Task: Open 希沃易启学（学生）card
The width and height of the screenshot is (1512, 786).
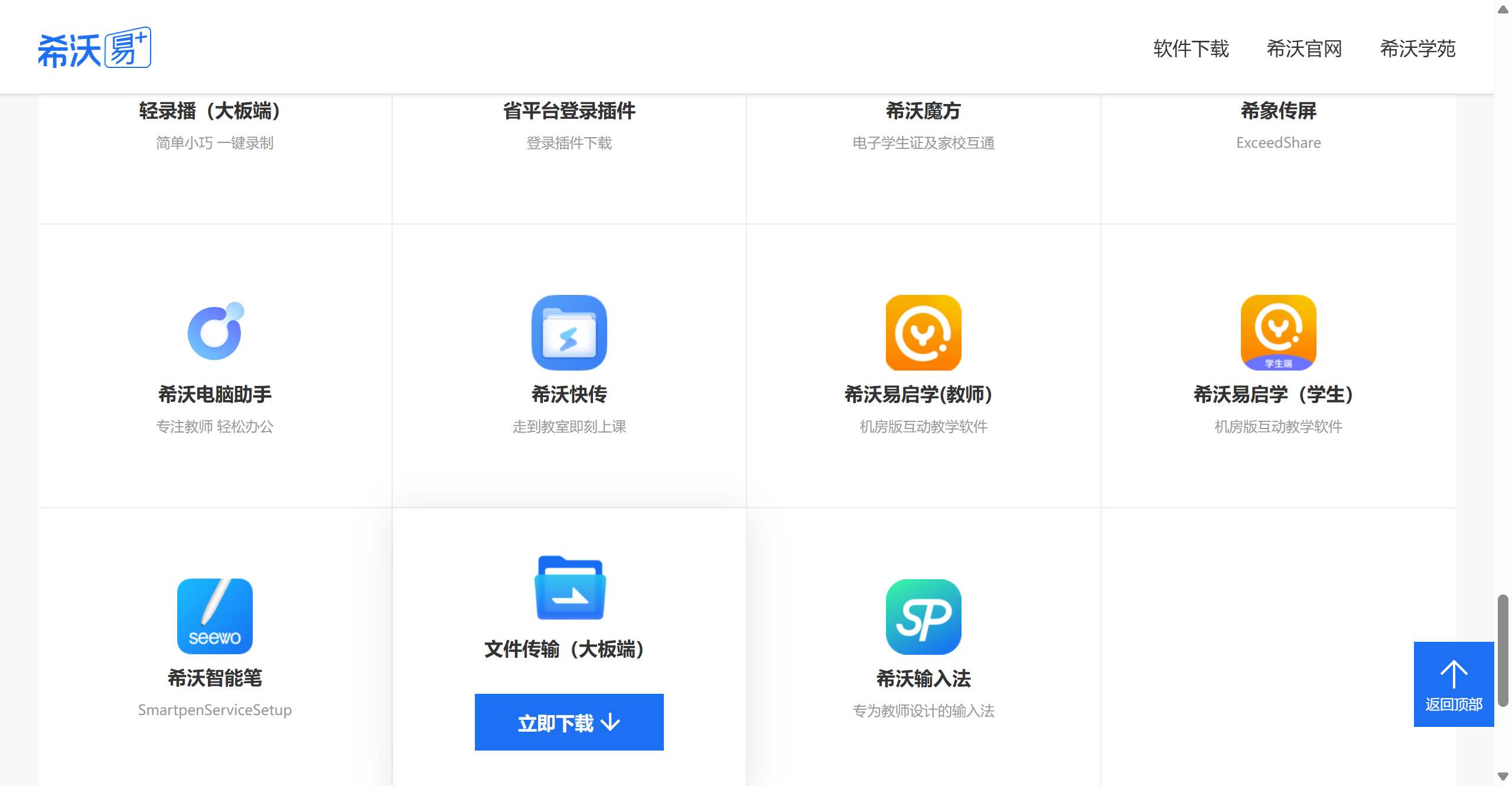Action: tap(1278, 366)
